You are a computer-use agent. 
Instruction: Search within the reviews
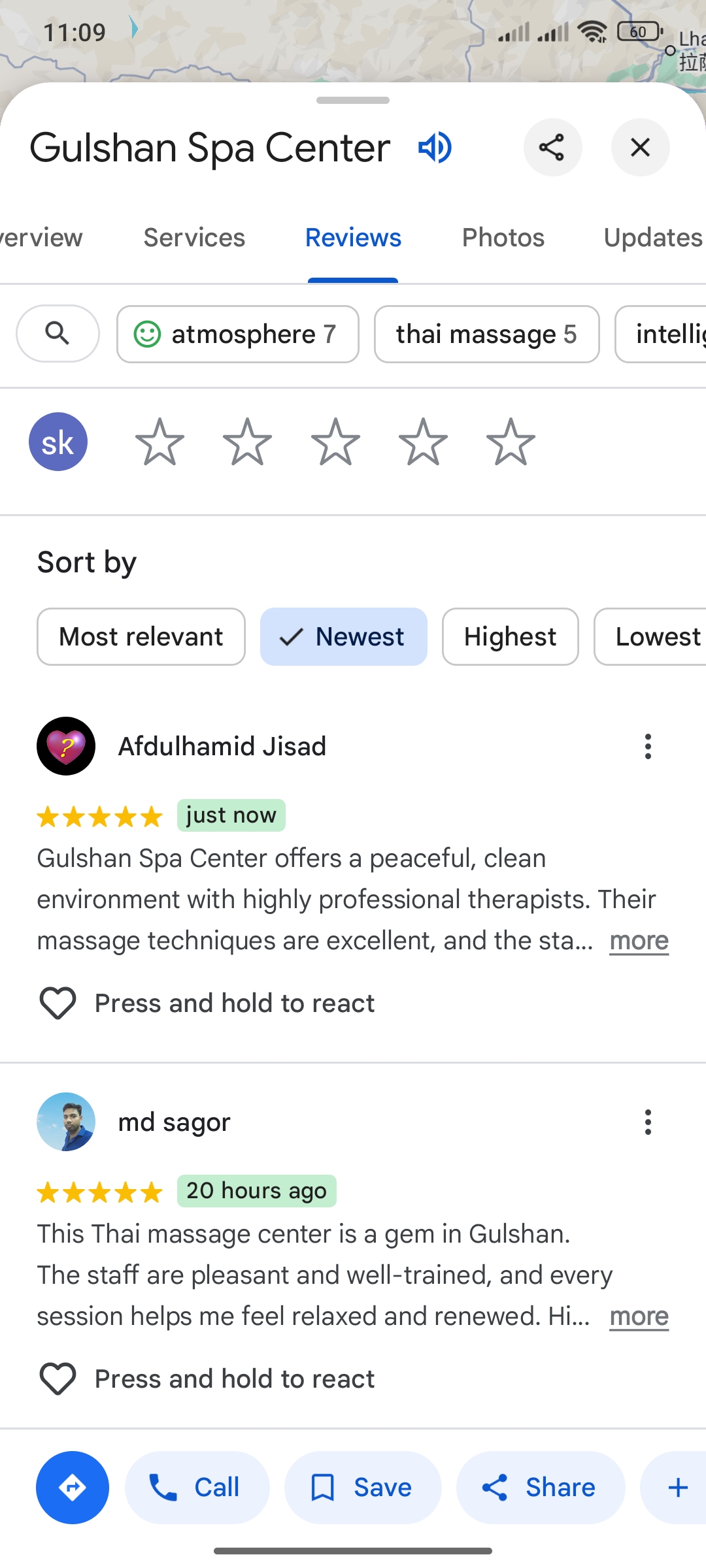click(x=58, y=334)
